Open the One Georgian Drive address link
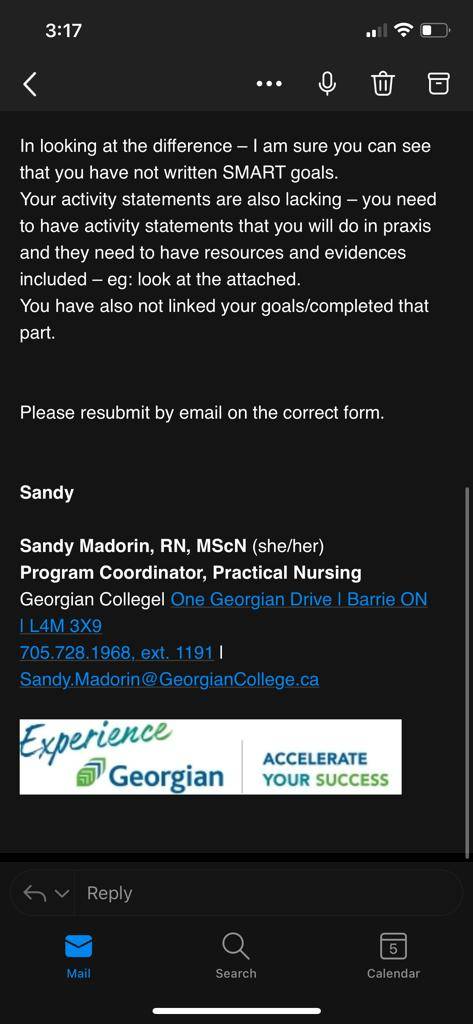 (223, 613)
